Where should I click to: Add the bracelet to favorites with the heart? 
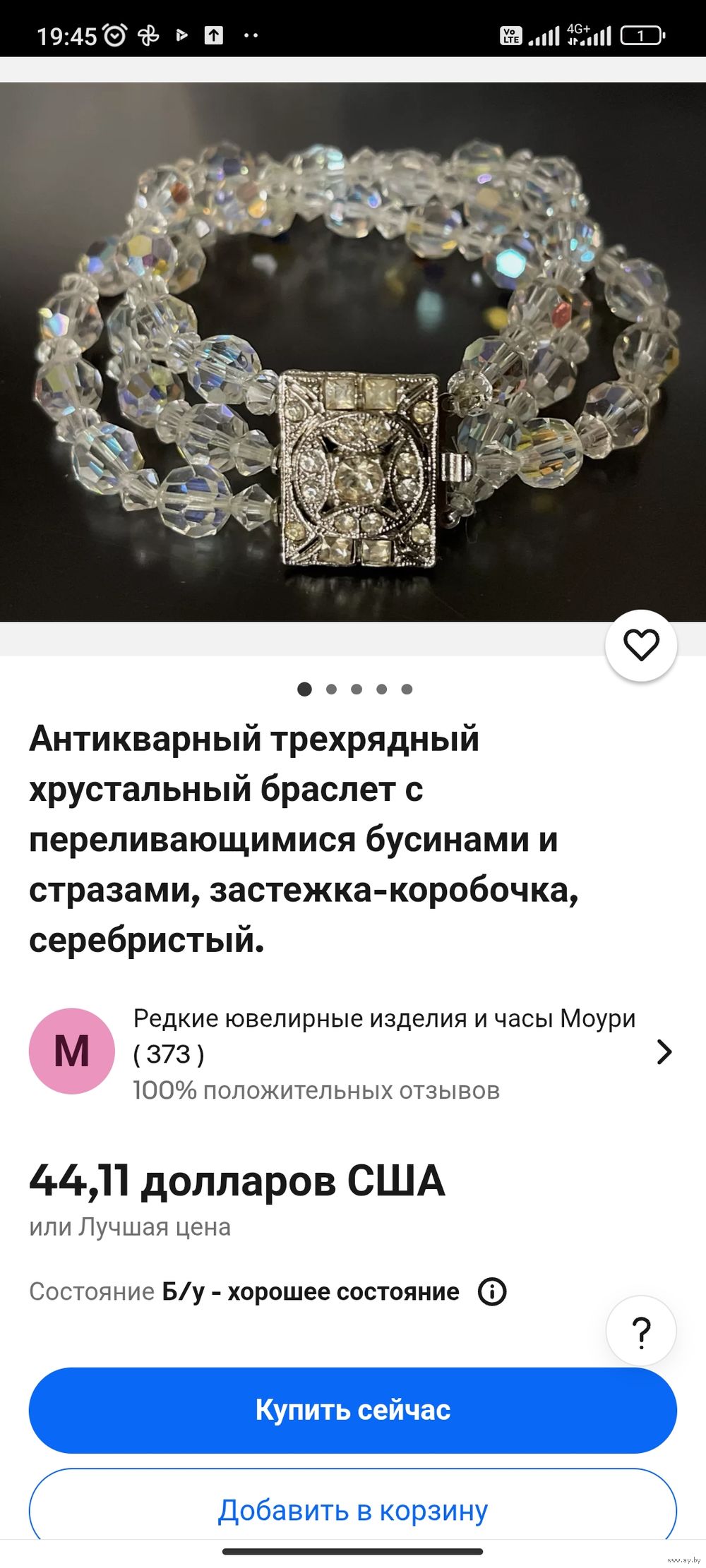641,646
